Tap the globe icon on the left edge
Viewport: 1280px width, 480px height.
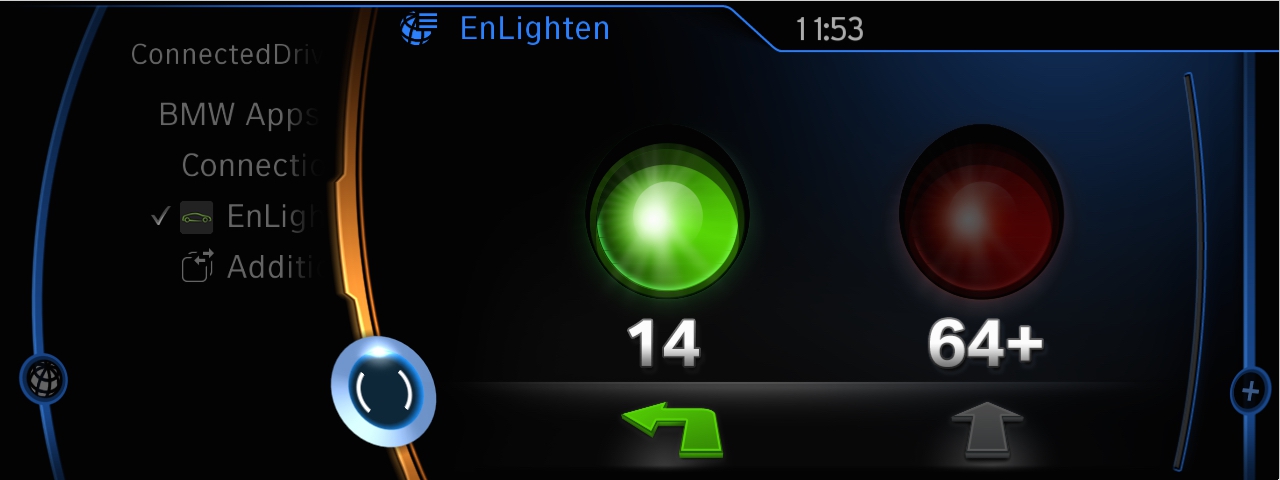[43, 379]
